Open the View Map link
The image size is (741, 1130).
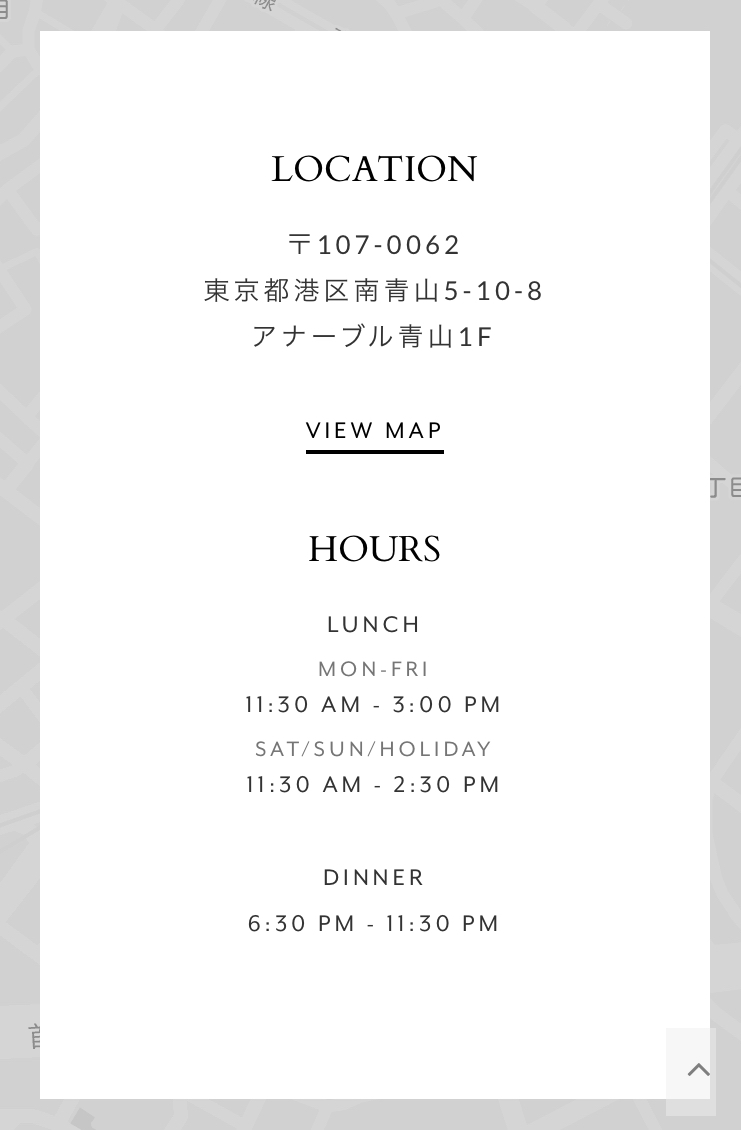coord(374,431)
